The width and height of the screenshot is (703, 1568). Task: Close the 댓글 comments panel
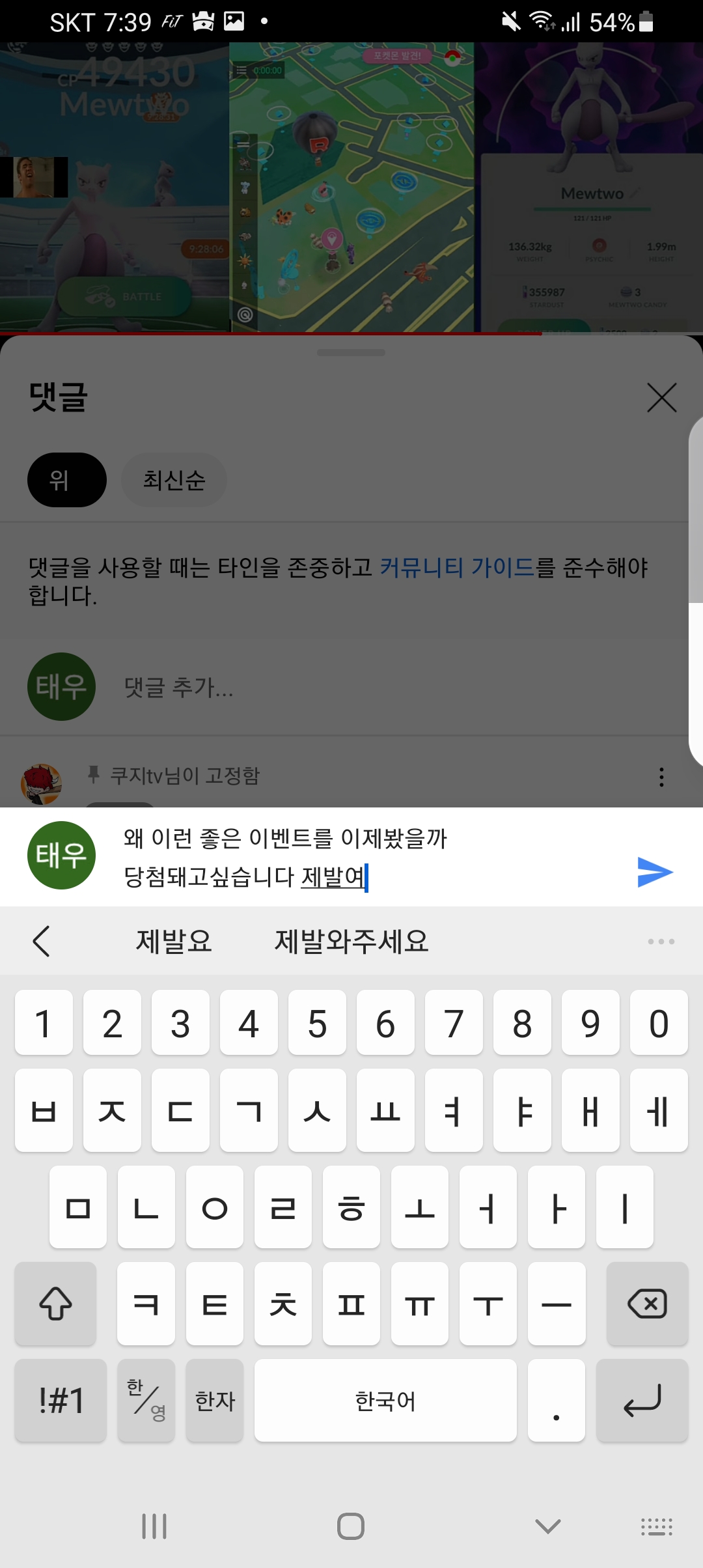(x=661, y=398)
